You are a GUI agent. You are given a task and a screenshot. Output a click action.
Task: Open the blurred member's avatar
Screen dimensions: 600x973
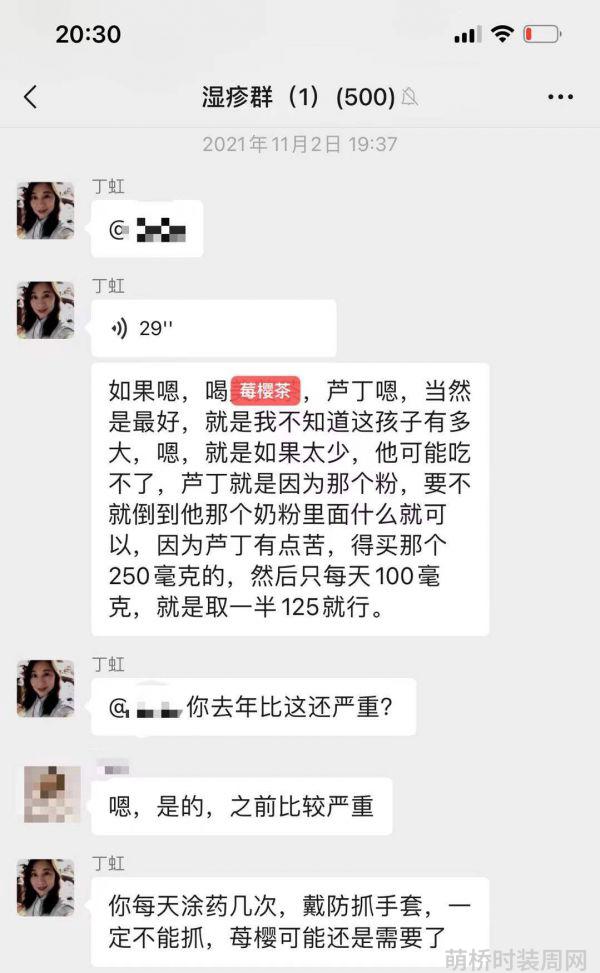(52, 794)
